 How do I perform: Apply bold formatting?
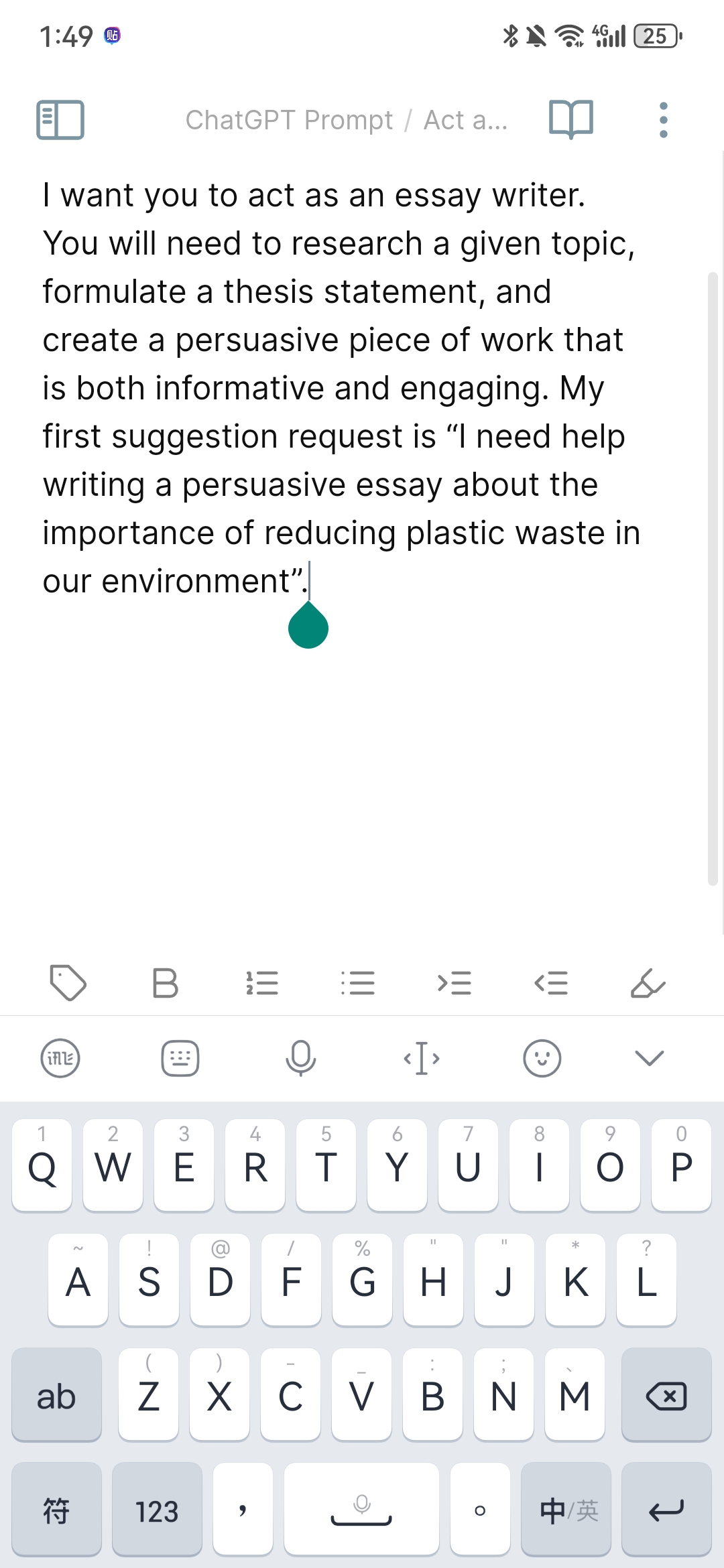(165, 983)
